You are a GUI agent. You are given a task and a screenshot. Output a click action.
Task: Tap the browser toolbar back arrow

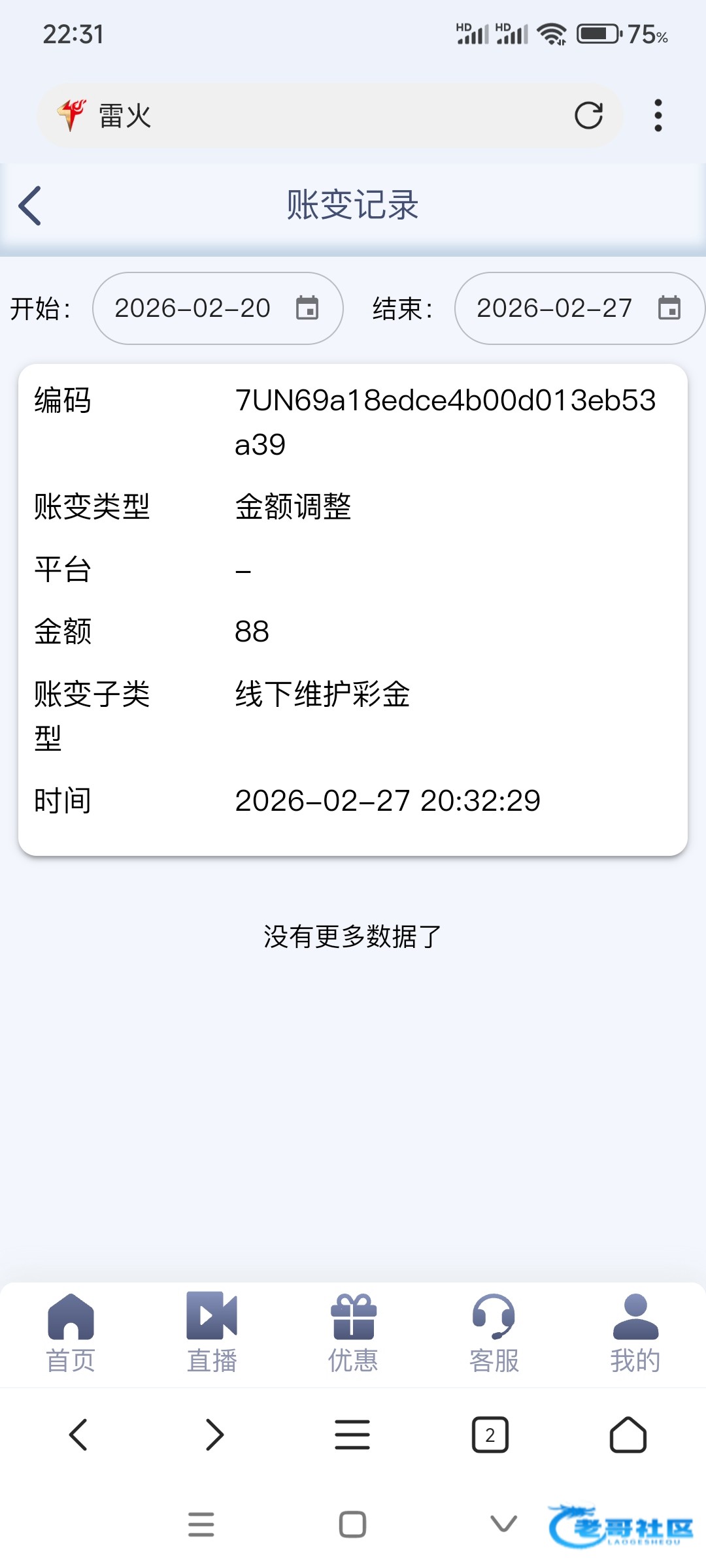[x=78, y=1435]
